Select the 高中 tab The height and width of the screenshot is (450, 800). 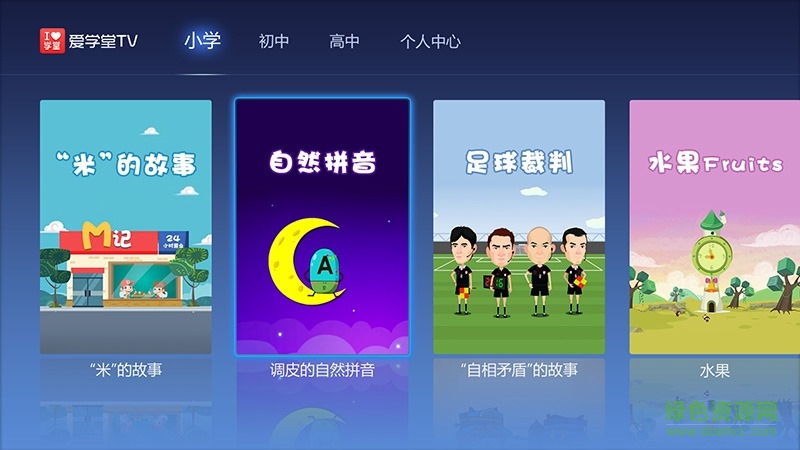coord(344,42)
